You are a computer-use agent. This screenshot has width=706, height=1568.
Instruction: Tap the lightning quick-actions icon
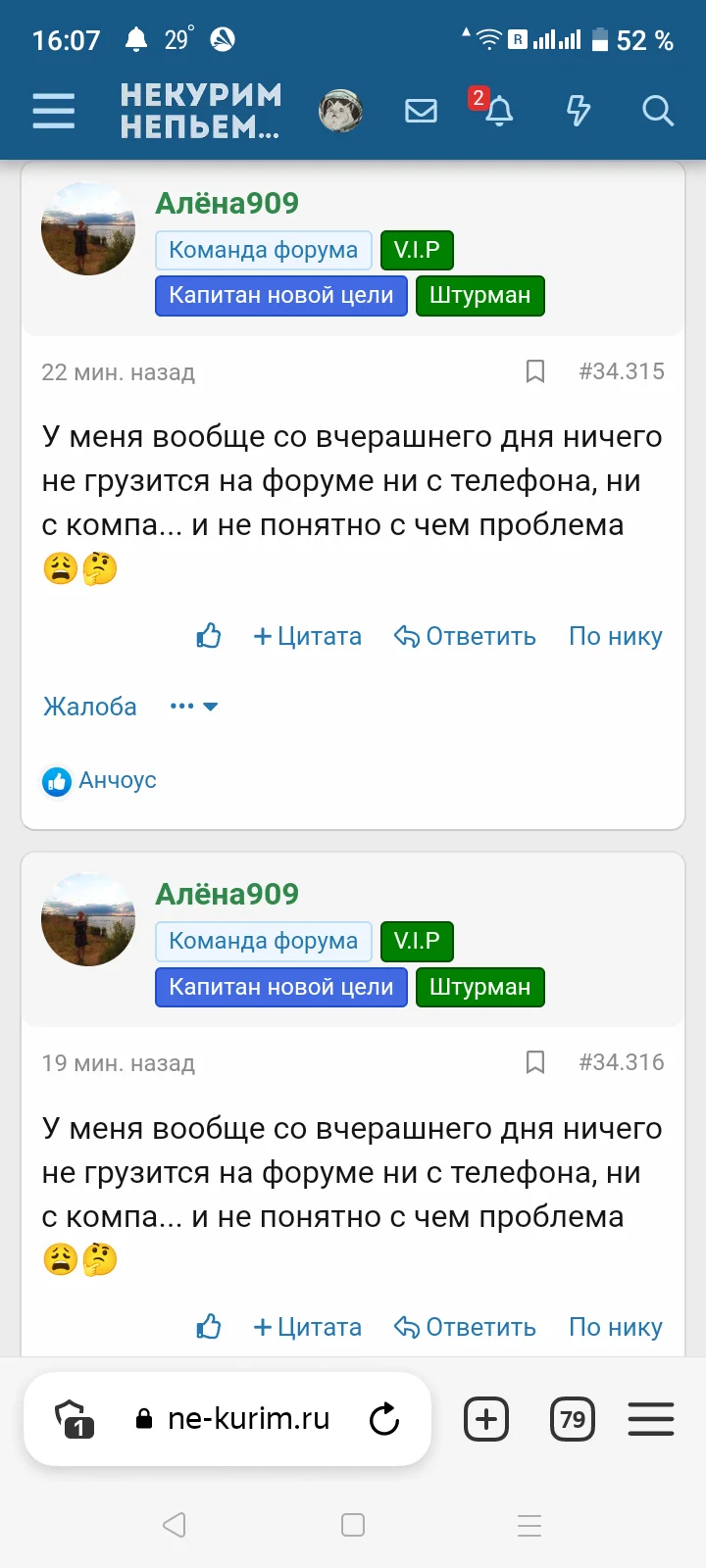(578, 111)
